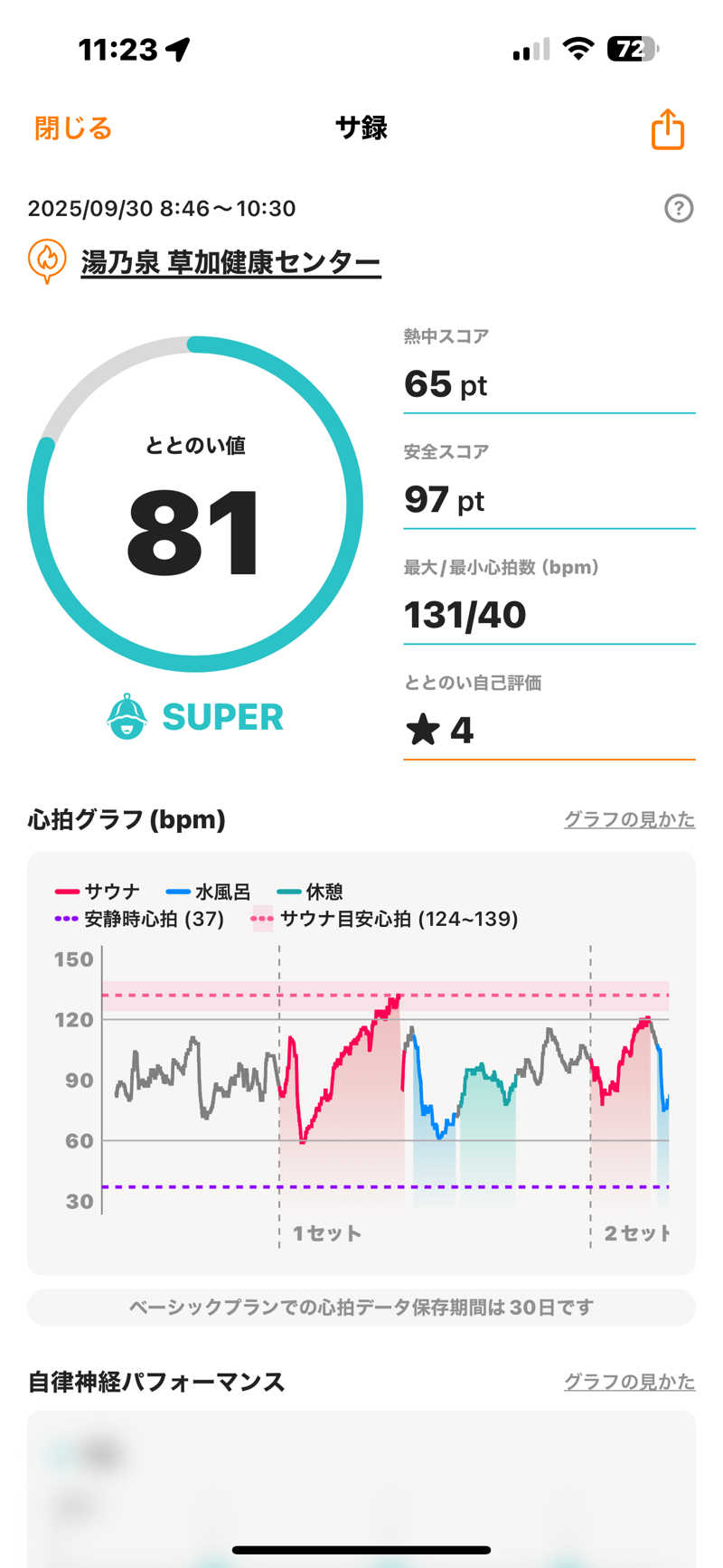The height and width of the screenshot is (1568, 723).
Task: Share this サ録 record
Action: click(668, 128)
